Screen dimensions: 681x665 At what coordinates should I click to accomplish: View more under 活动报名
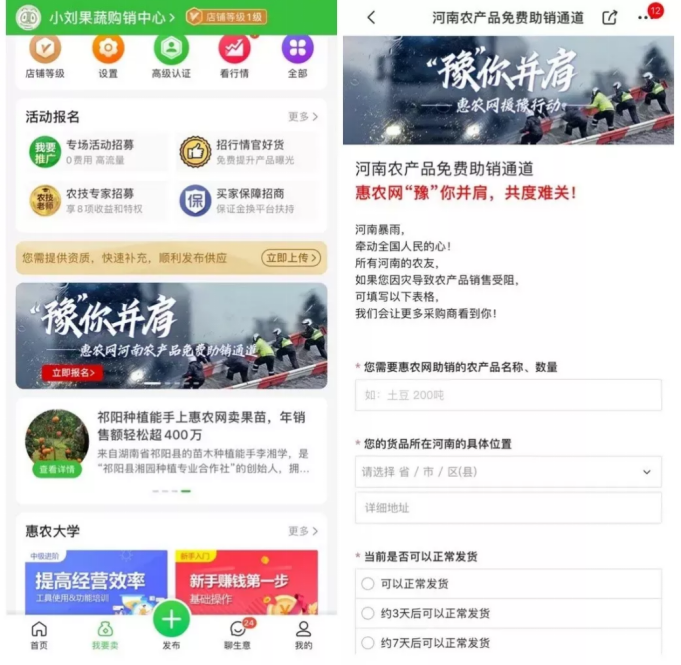point(303,117)
